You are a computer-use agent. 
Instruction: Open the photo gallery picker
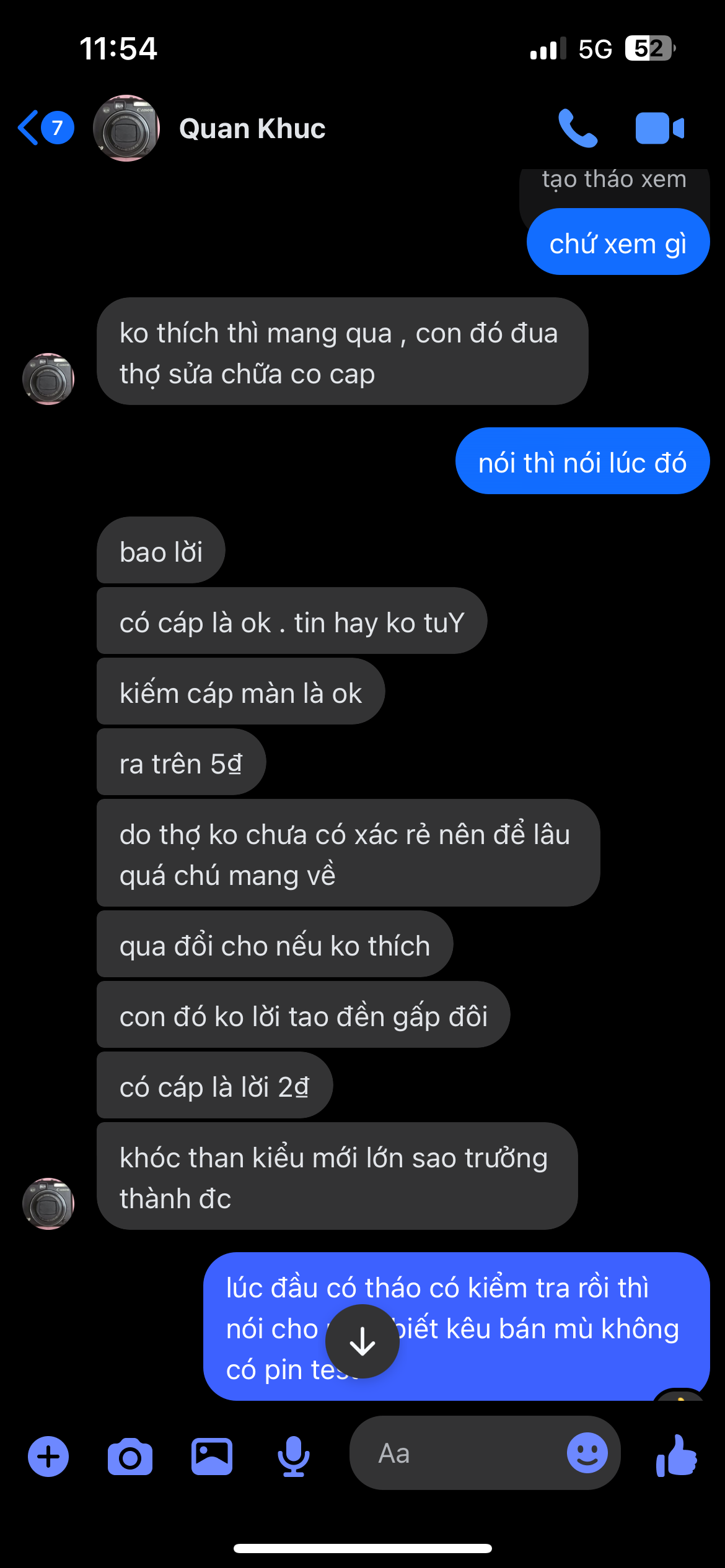pos(212,1456)
